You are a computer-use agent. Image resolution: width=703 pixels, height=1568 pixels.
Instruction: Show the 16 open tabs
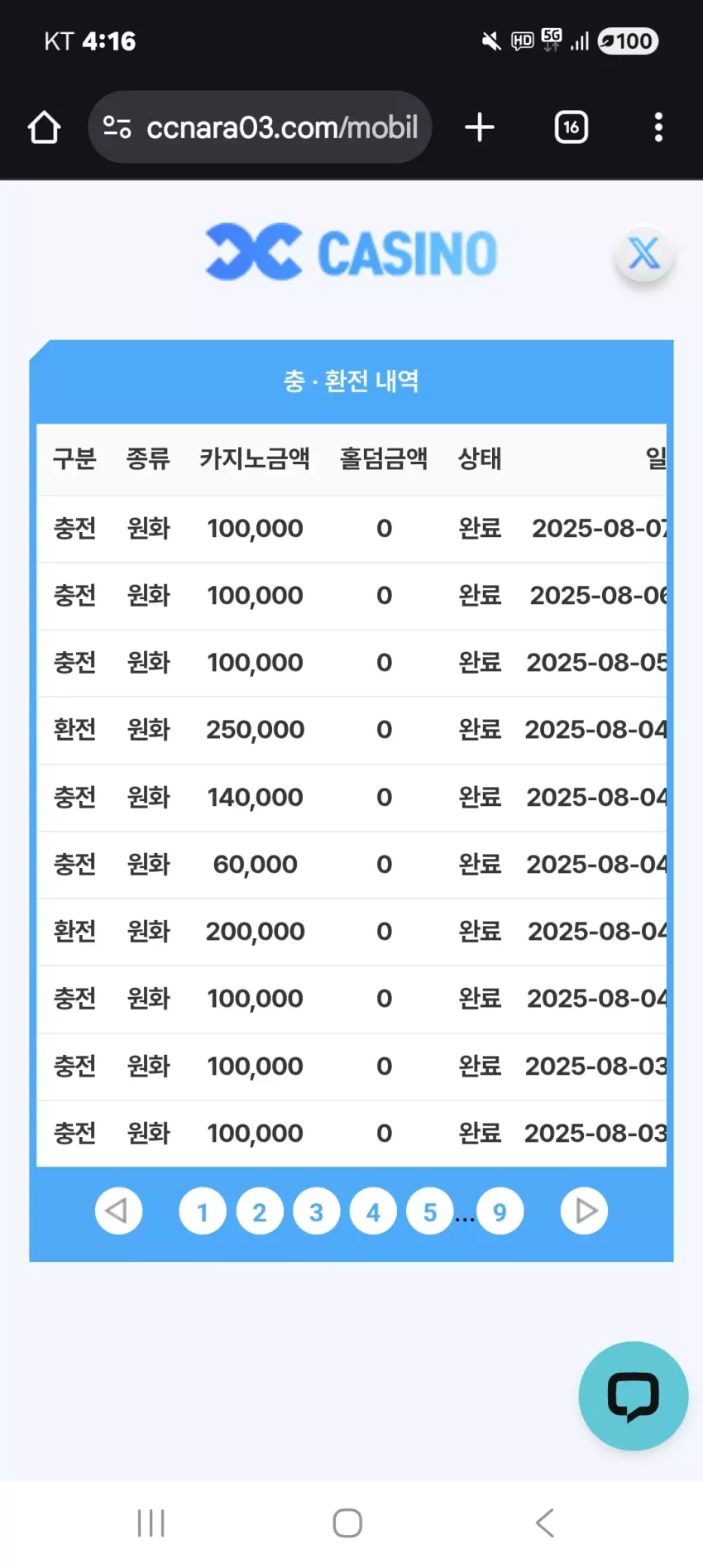click(571, 127)
